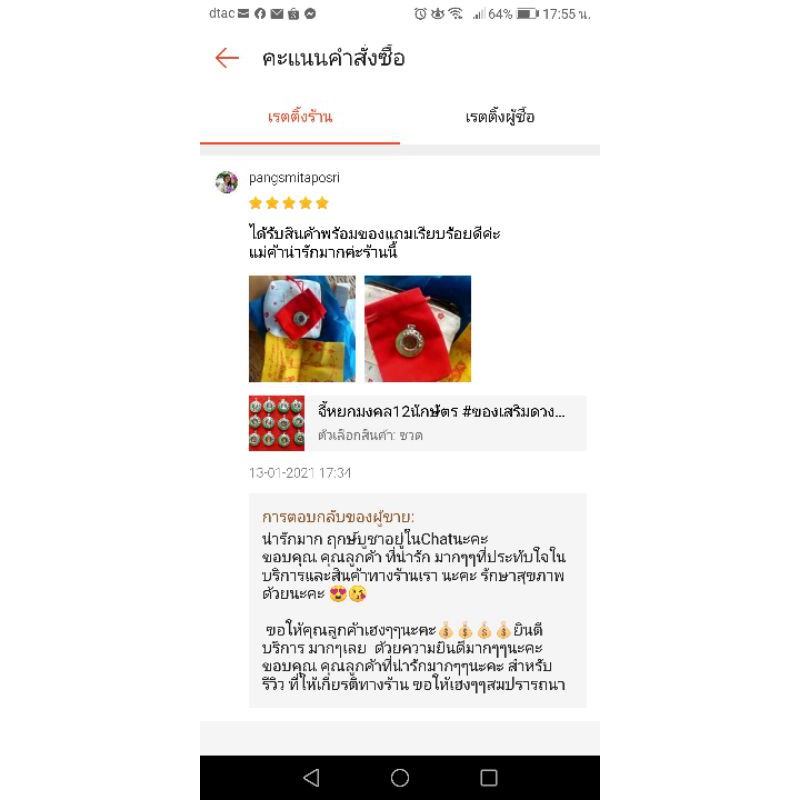Viewport: 800px width, 800px height.
Task: View the first review photo
Action: pyautogui.click(x=302, y=329)
